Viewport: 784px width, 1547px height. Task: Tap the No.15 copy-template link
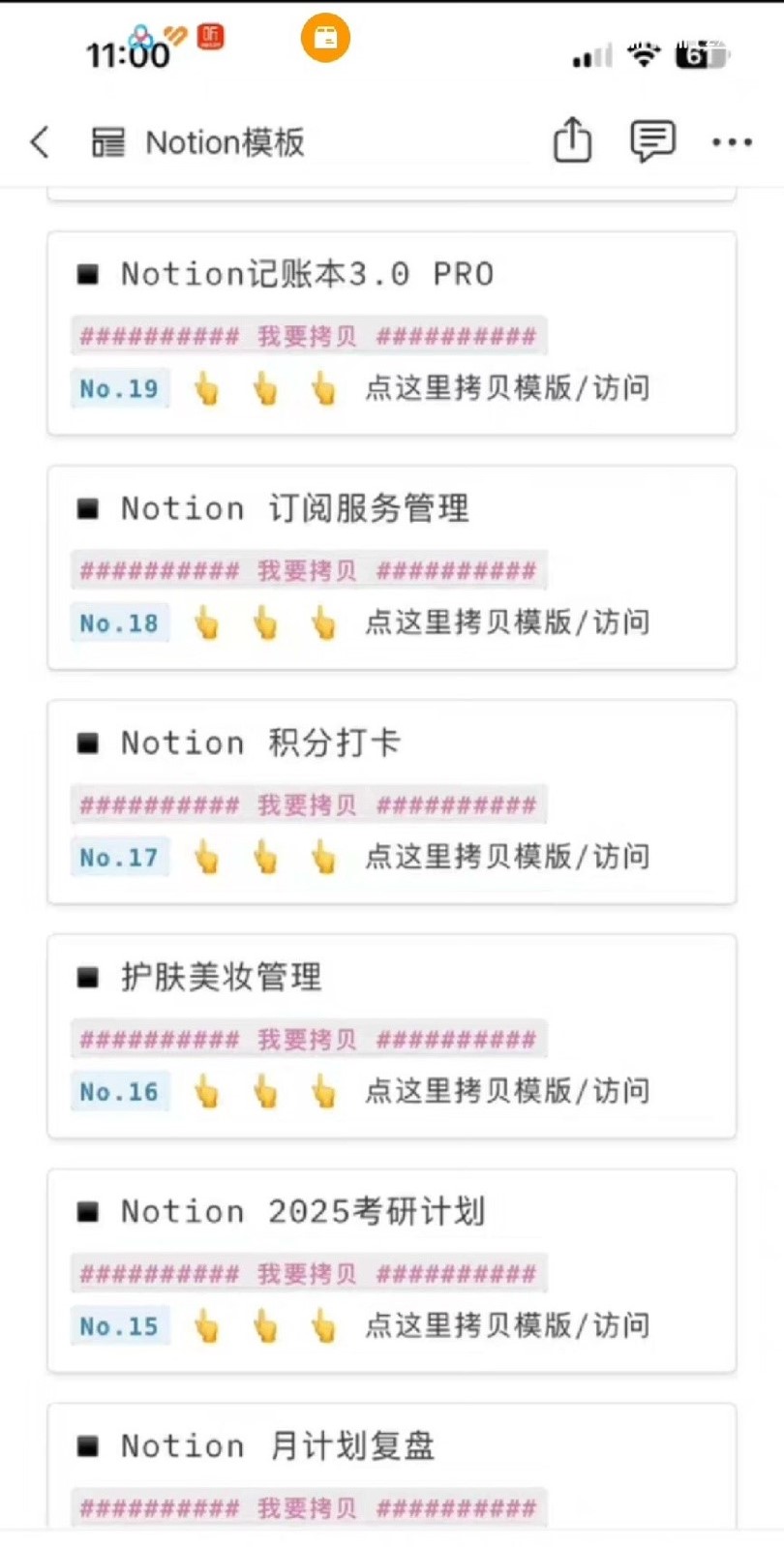tap(505, 1325)
